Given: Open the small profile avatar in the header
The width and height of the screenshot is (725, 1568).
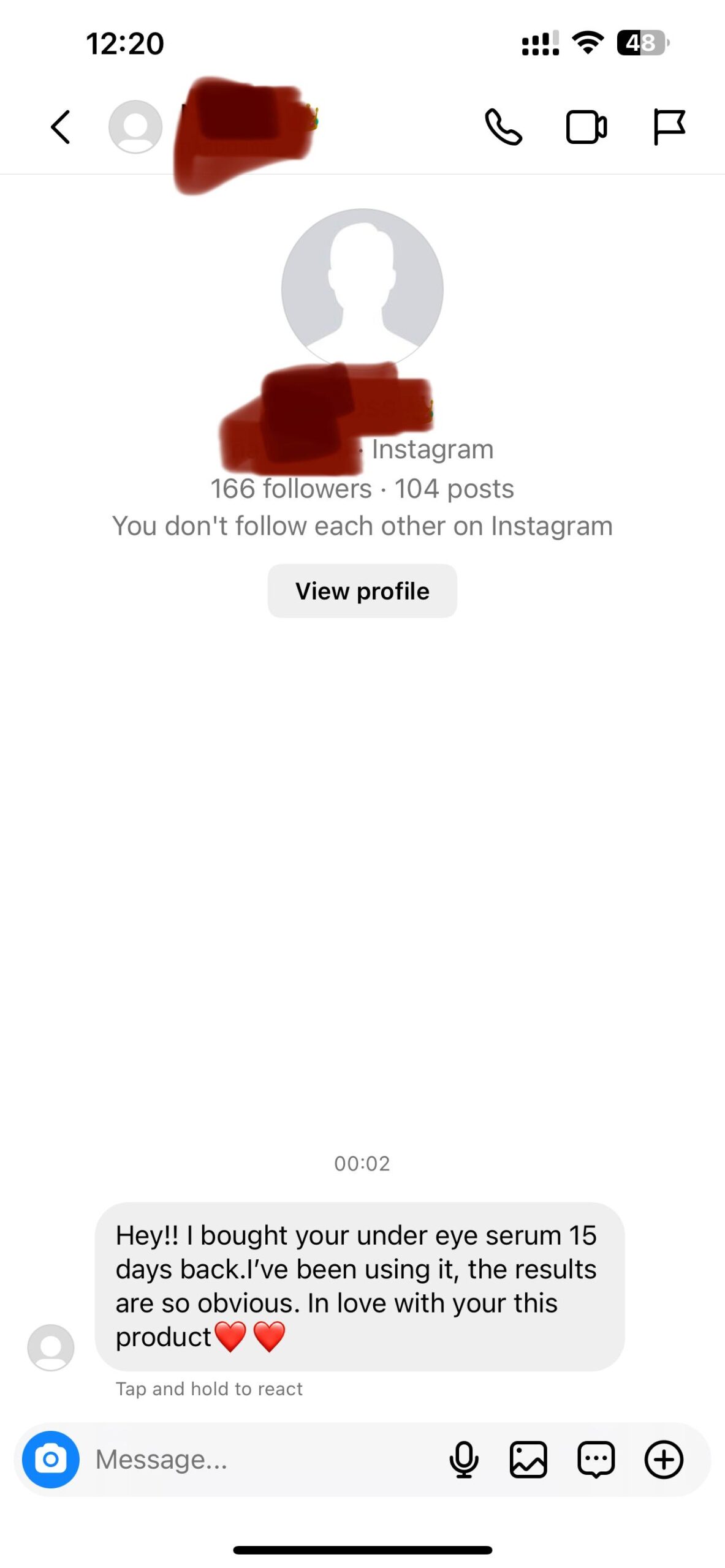Looking at the screenshot, I should point(135,127).
